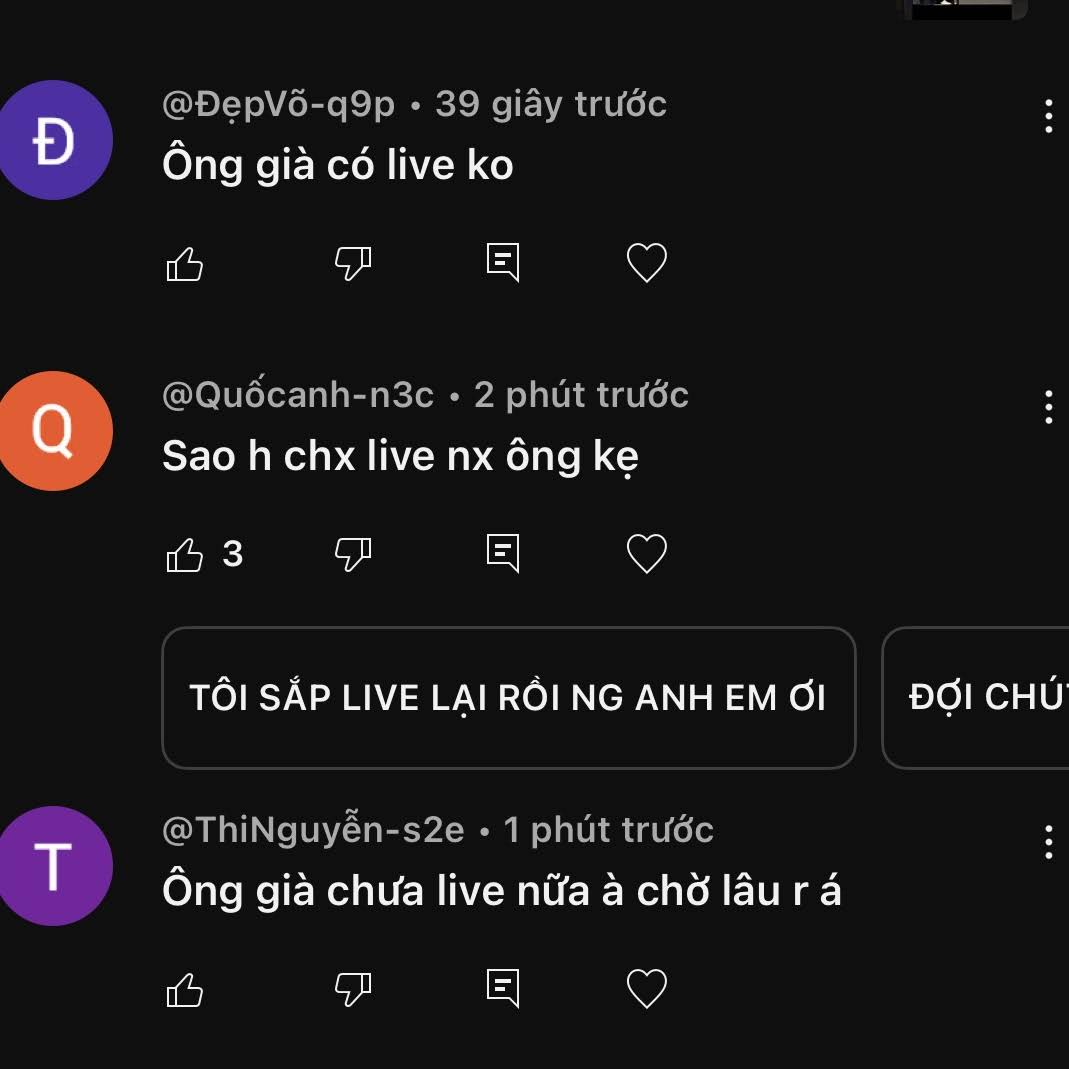
Task: Heart the comment by @Quốcanh-n3c
Action: (x=646, y=554)
